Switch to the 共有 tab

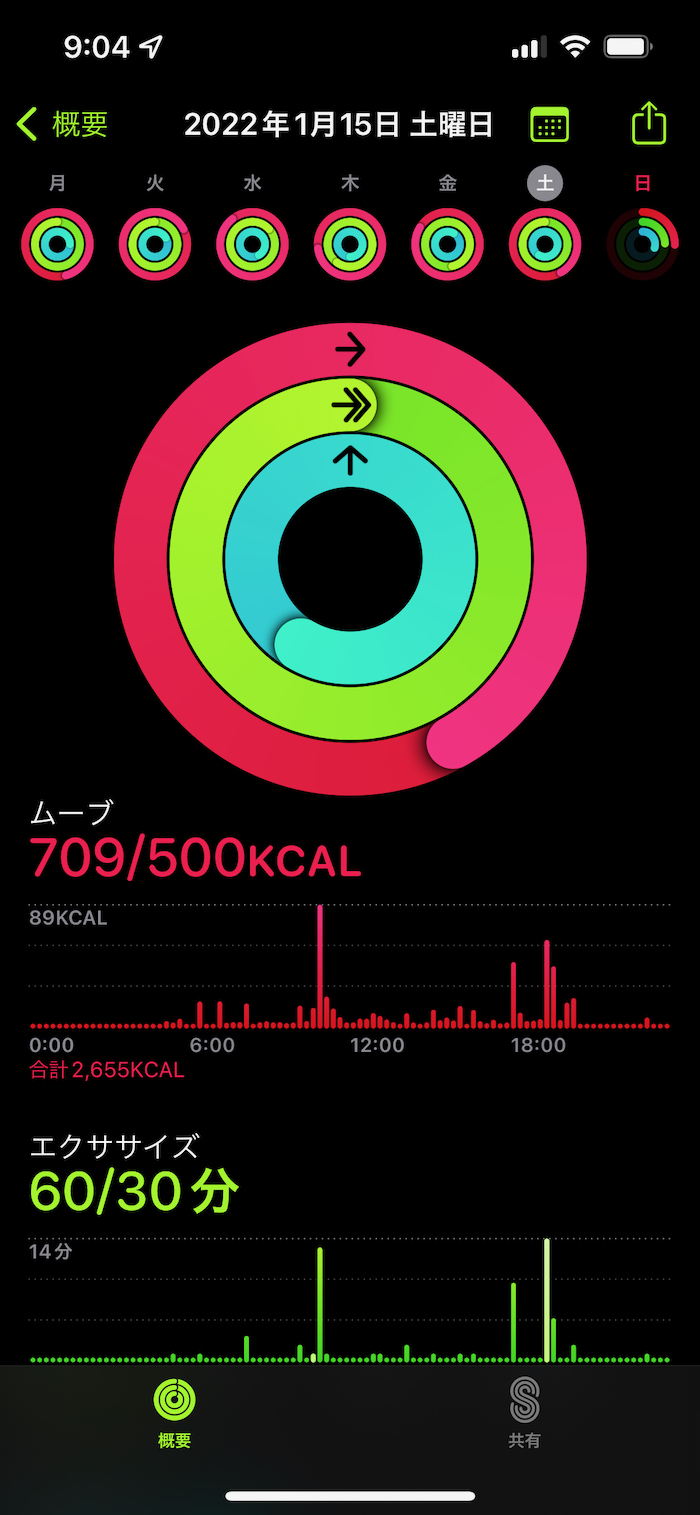[x=524, y=1412]
